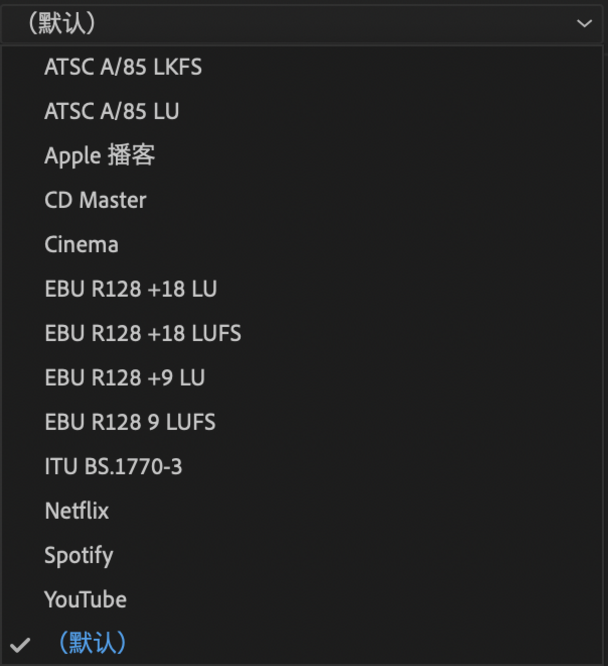Pick the CD Master preset
608x666 pixels.
tap(95, 200)
